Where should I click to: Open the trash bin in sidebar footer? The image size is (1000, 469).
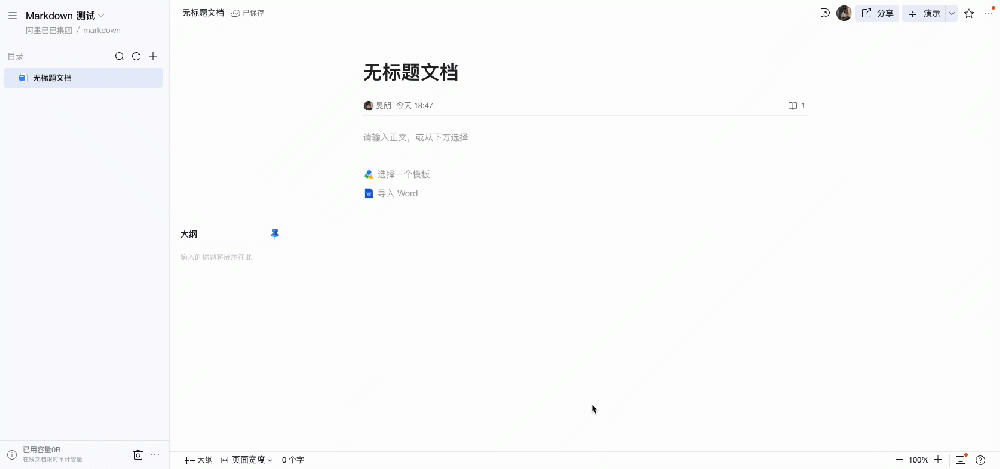(x=138, y=455)
